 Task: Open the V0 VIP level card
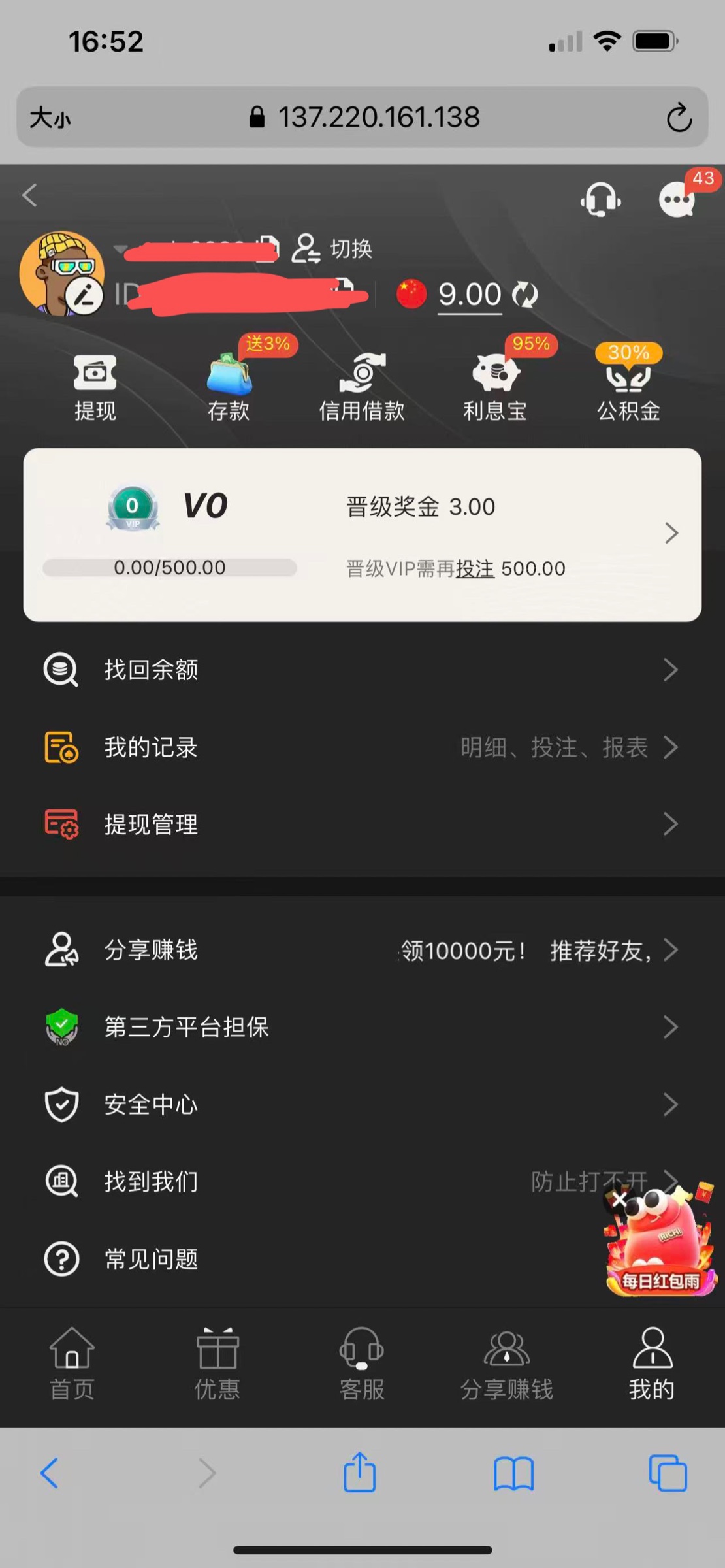coord(362,534)
